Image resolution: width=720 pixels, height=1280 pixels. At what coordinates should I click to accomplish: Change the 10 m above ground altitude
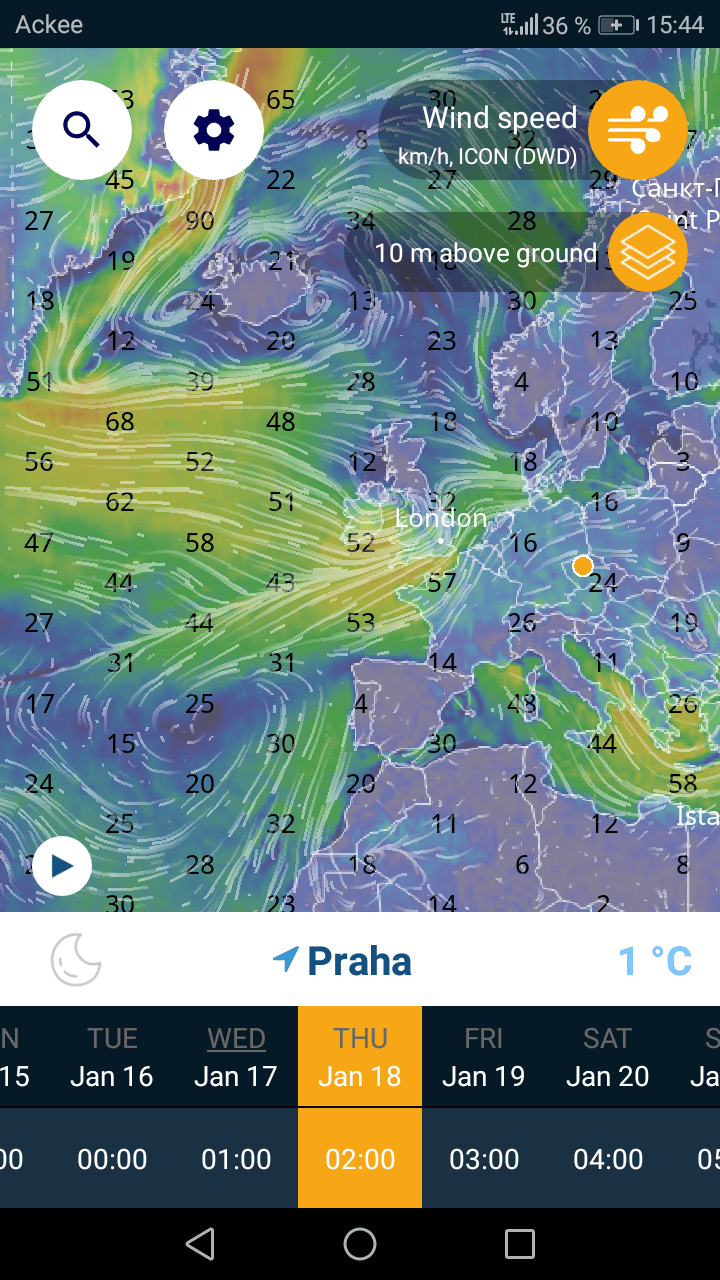click(x=647, y=252)
